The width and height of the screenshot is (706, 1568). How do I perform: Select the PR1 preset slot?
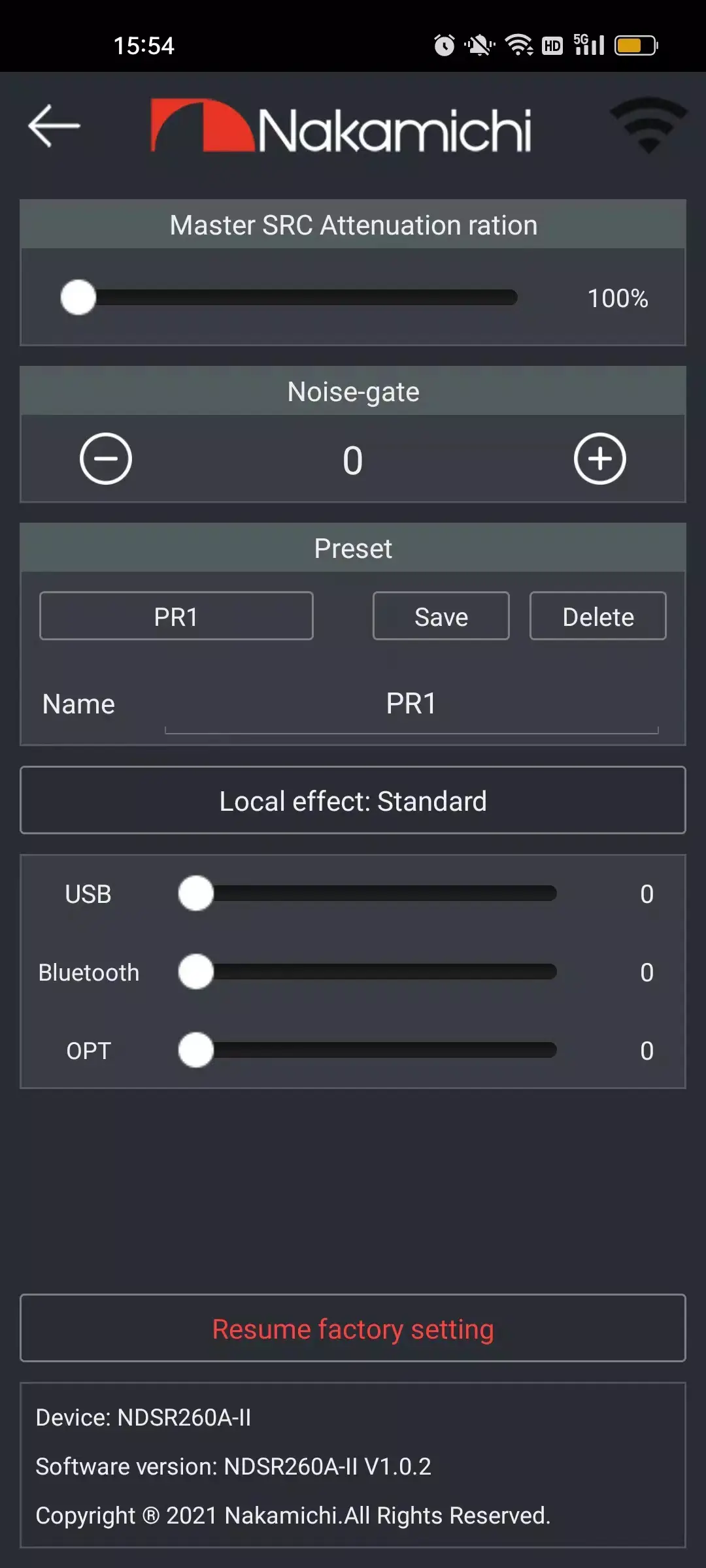(x=176, y=615)
